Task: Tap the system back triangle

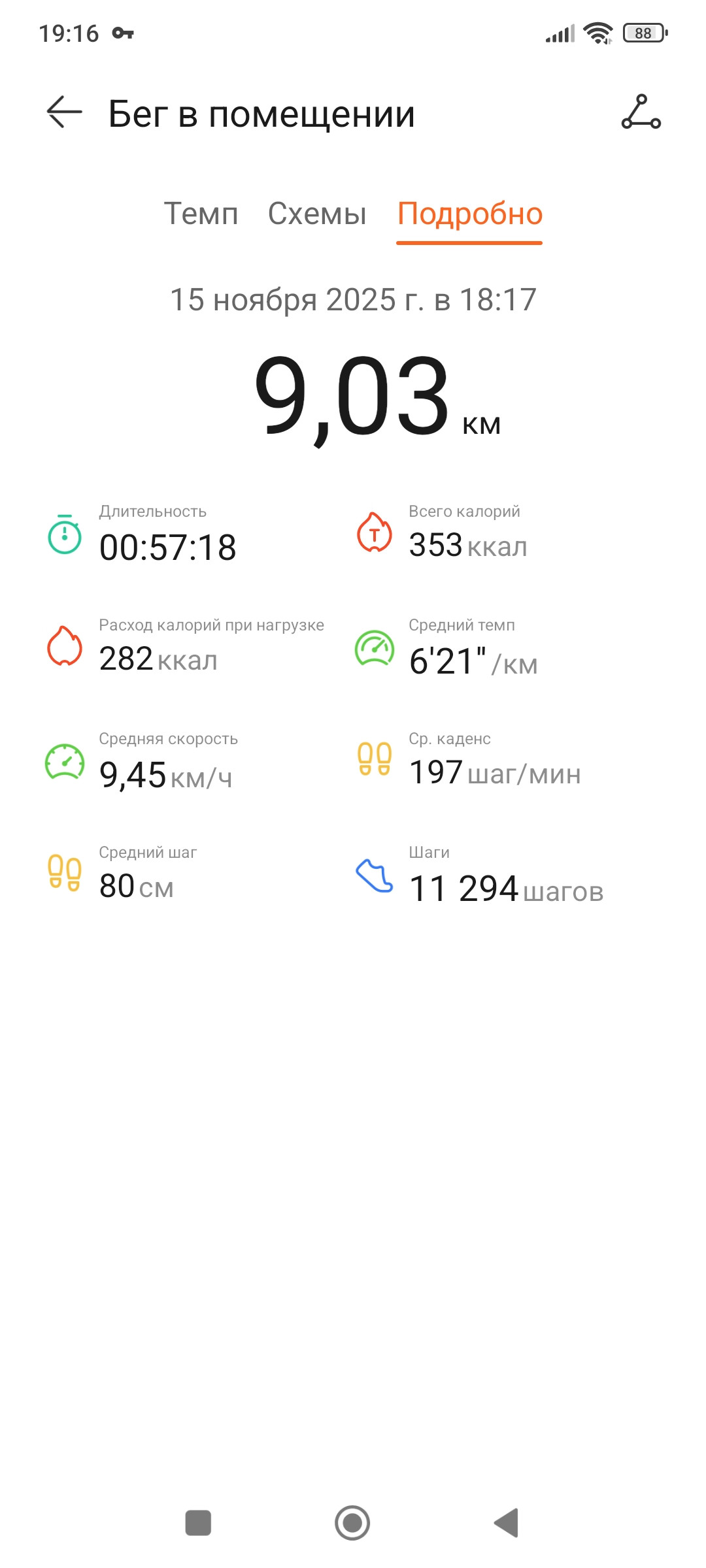Action: 506,1523
